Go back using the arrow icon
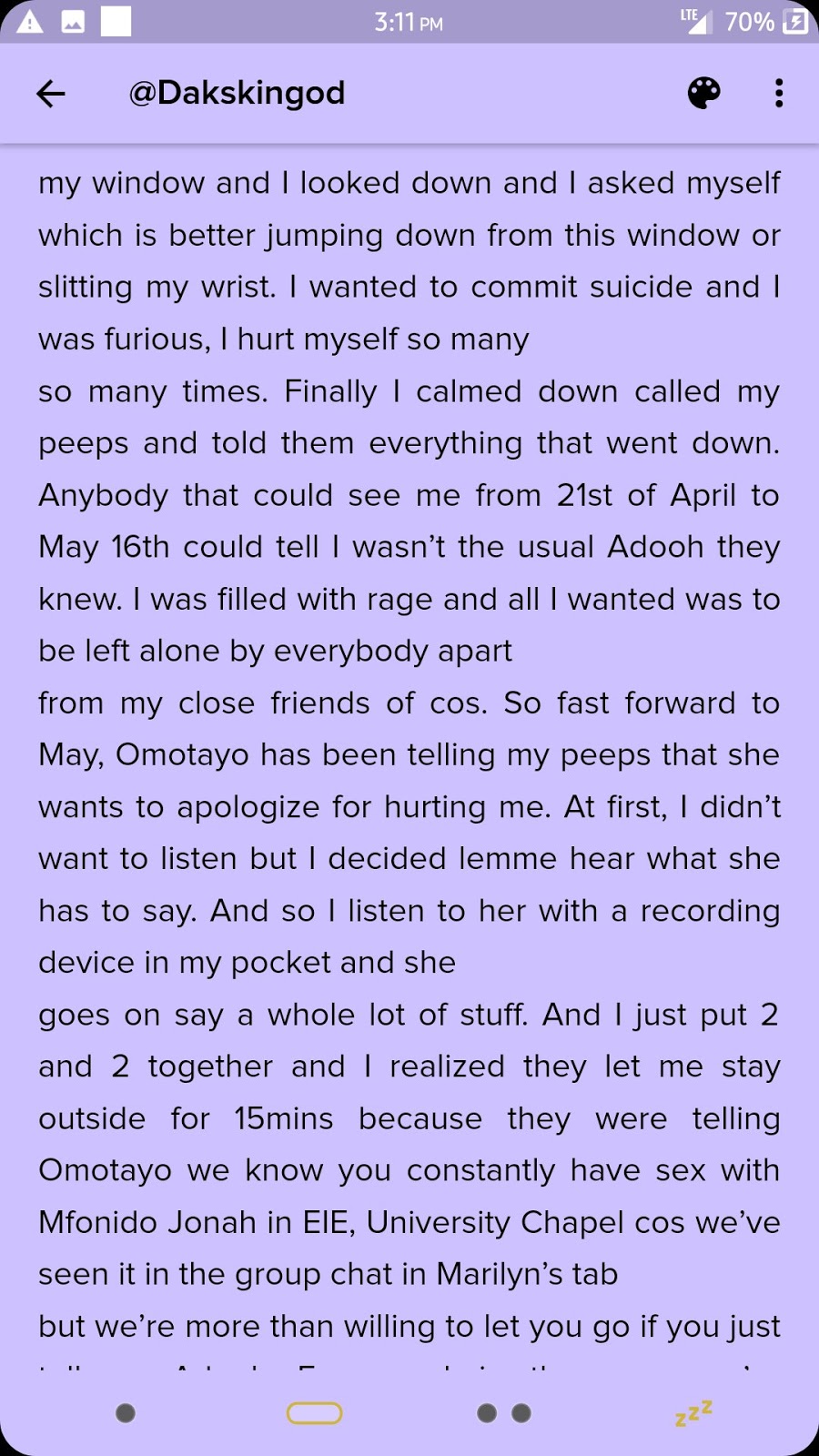 click(x=51, y=93)
